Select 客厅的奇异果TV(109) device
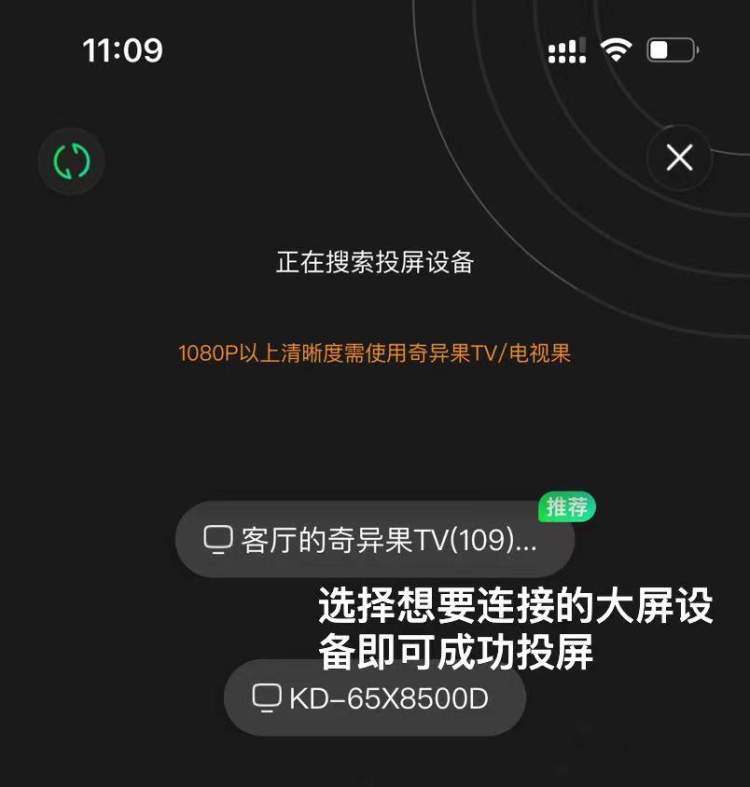The height and width of the screenshot is (787, 750). pos(374,541)
